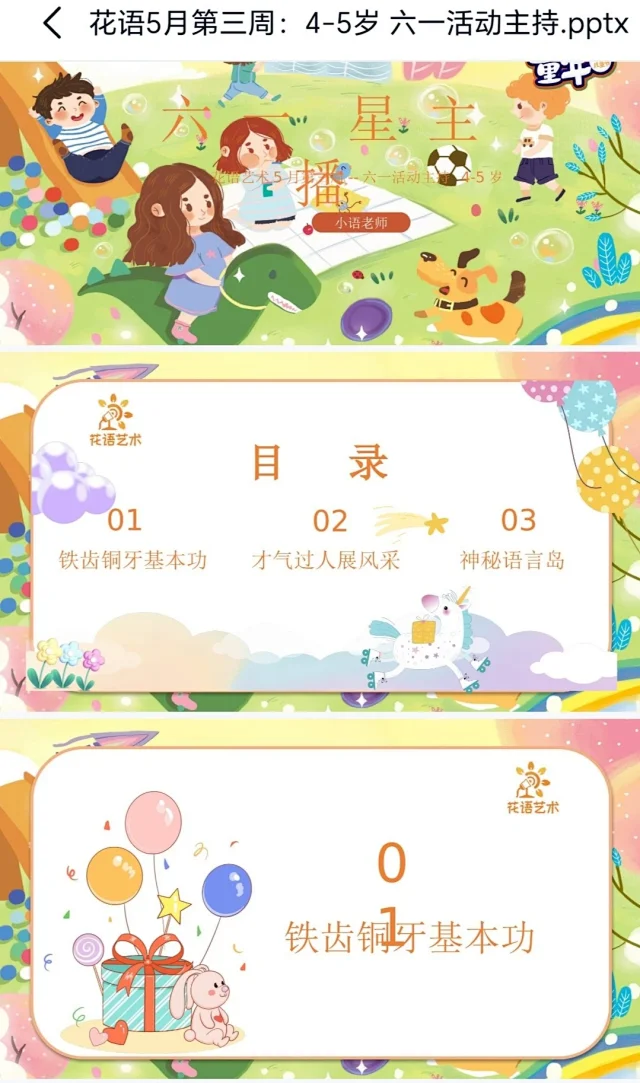
Task: Go back from the pptx viewer
Action: click(52, 24)
